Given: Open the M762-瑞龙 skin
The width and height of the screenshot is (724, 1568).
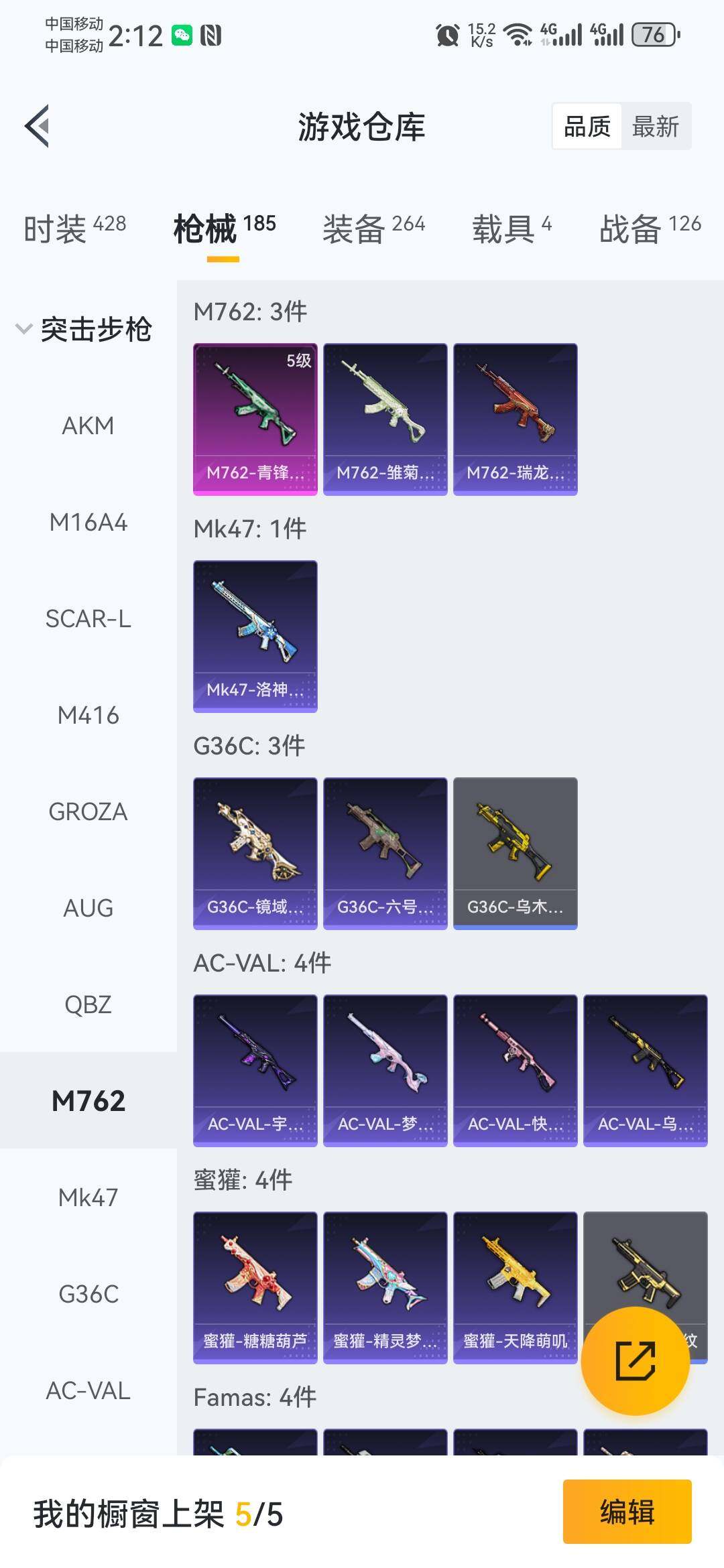Looking at the screenshot, I should pyautogui.click(x=515, y=419).
